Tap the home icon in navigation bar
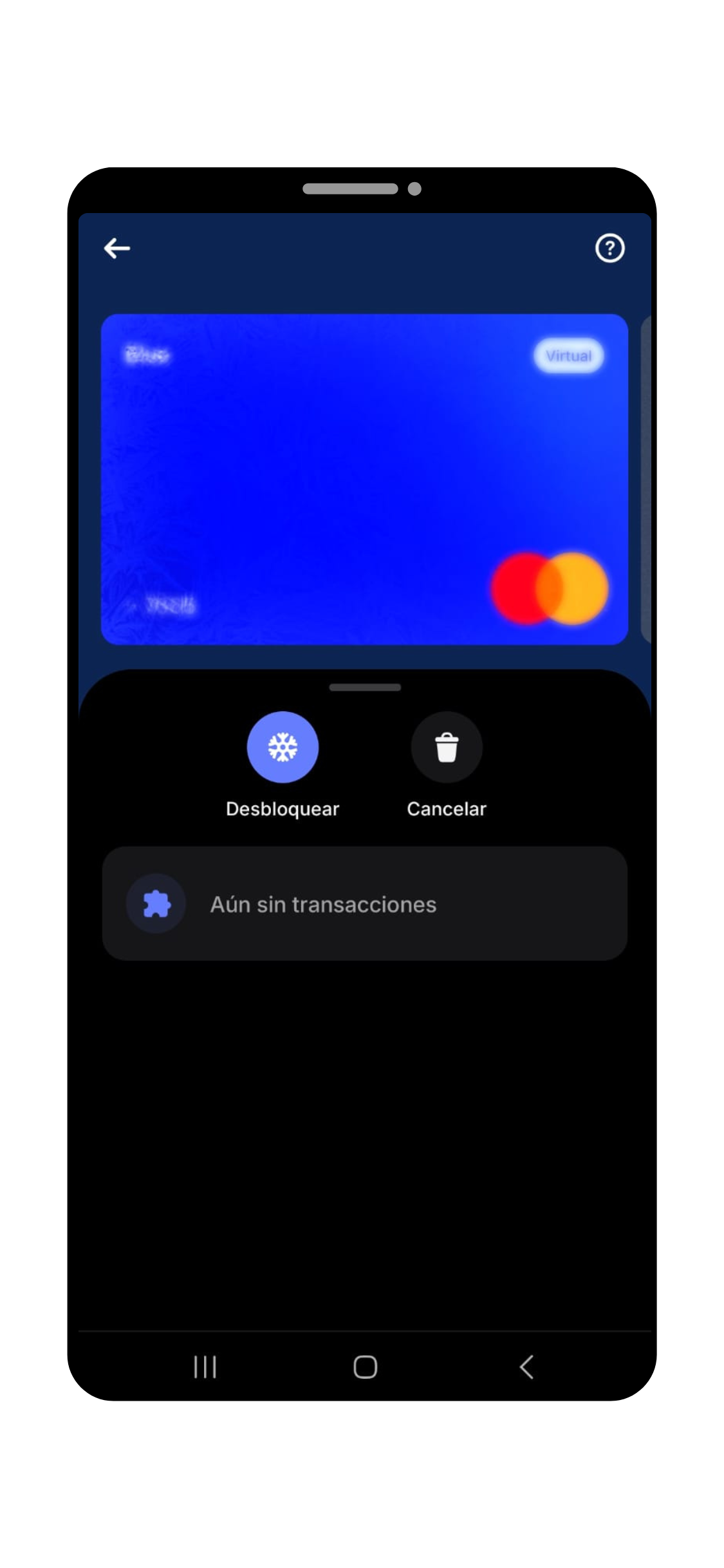Screen dimensions: 724x1568 click(364, 1368)
